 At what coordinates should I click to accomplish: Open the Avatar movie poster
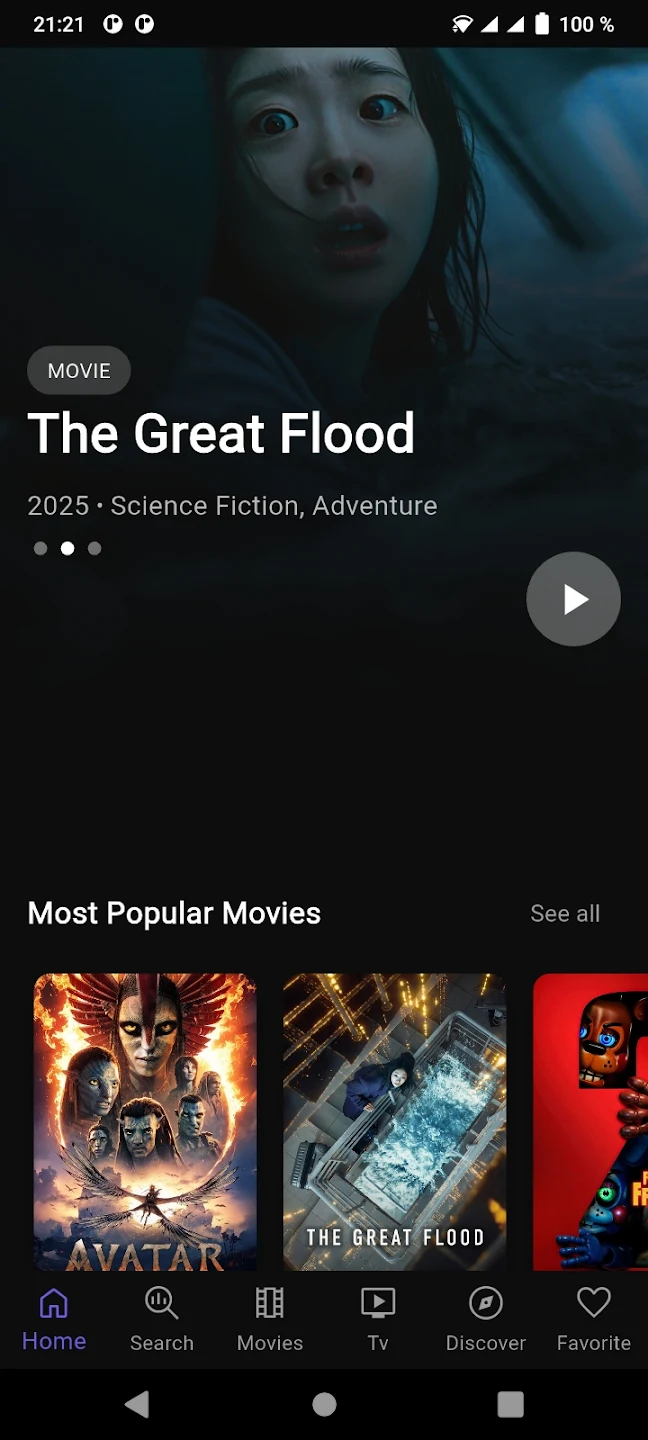(x=145, y=1121)
